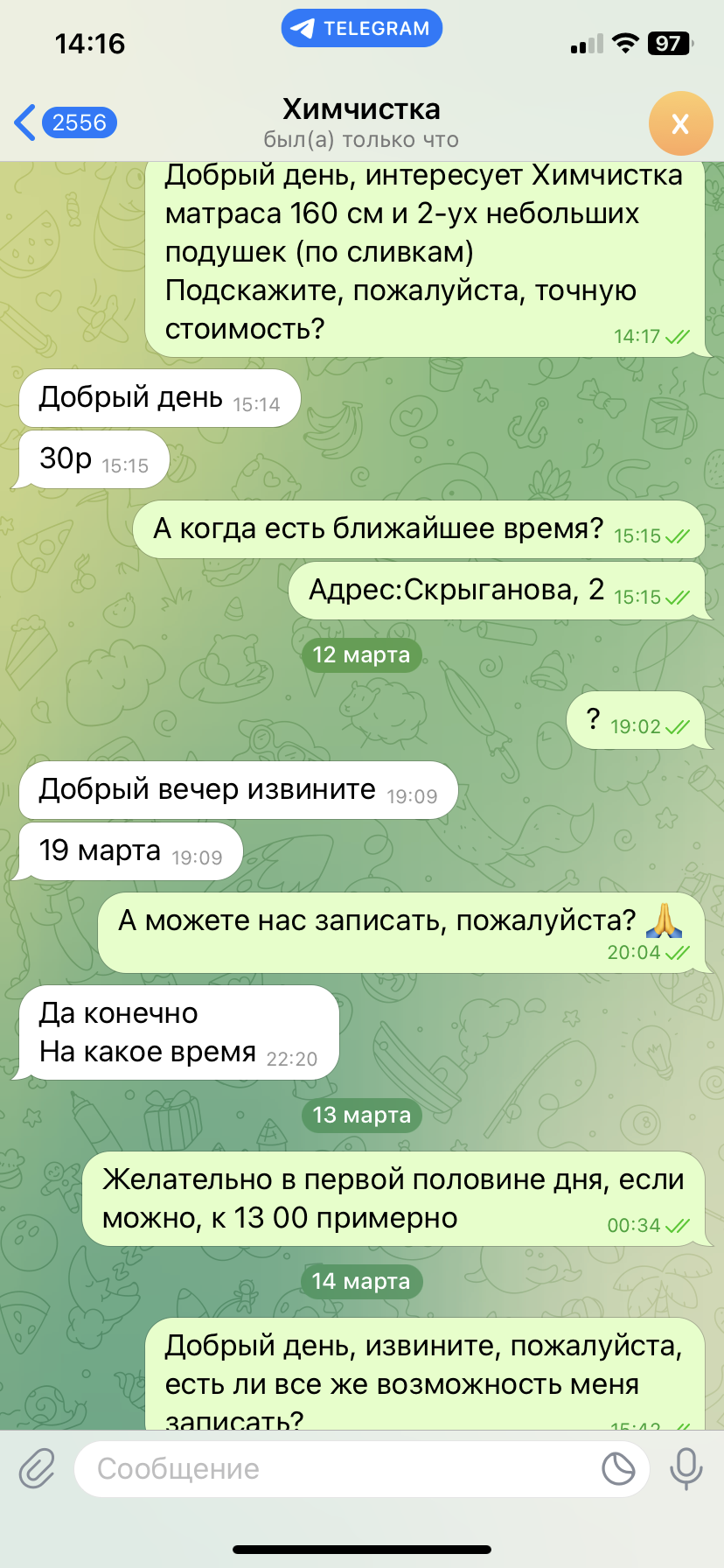This screenshot has width=724, height=1568.
Task: Open the Химчистка profile avatar
Action: click(x=680, y=123)
